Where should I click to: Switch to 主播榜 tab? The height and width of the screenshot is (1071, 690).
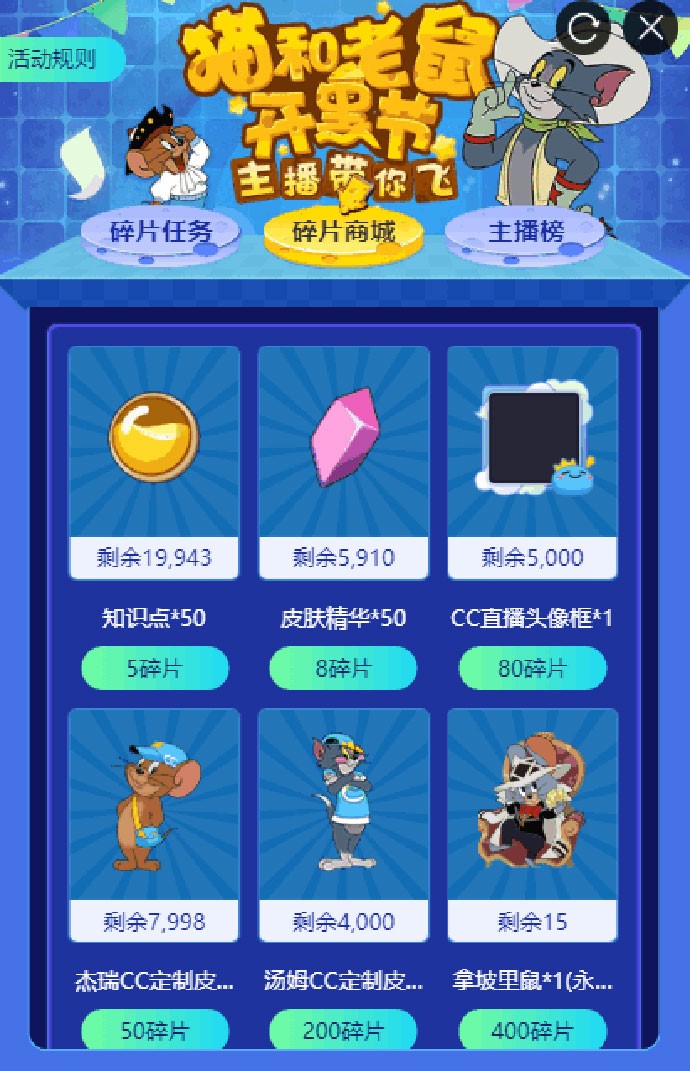(526, 232)
